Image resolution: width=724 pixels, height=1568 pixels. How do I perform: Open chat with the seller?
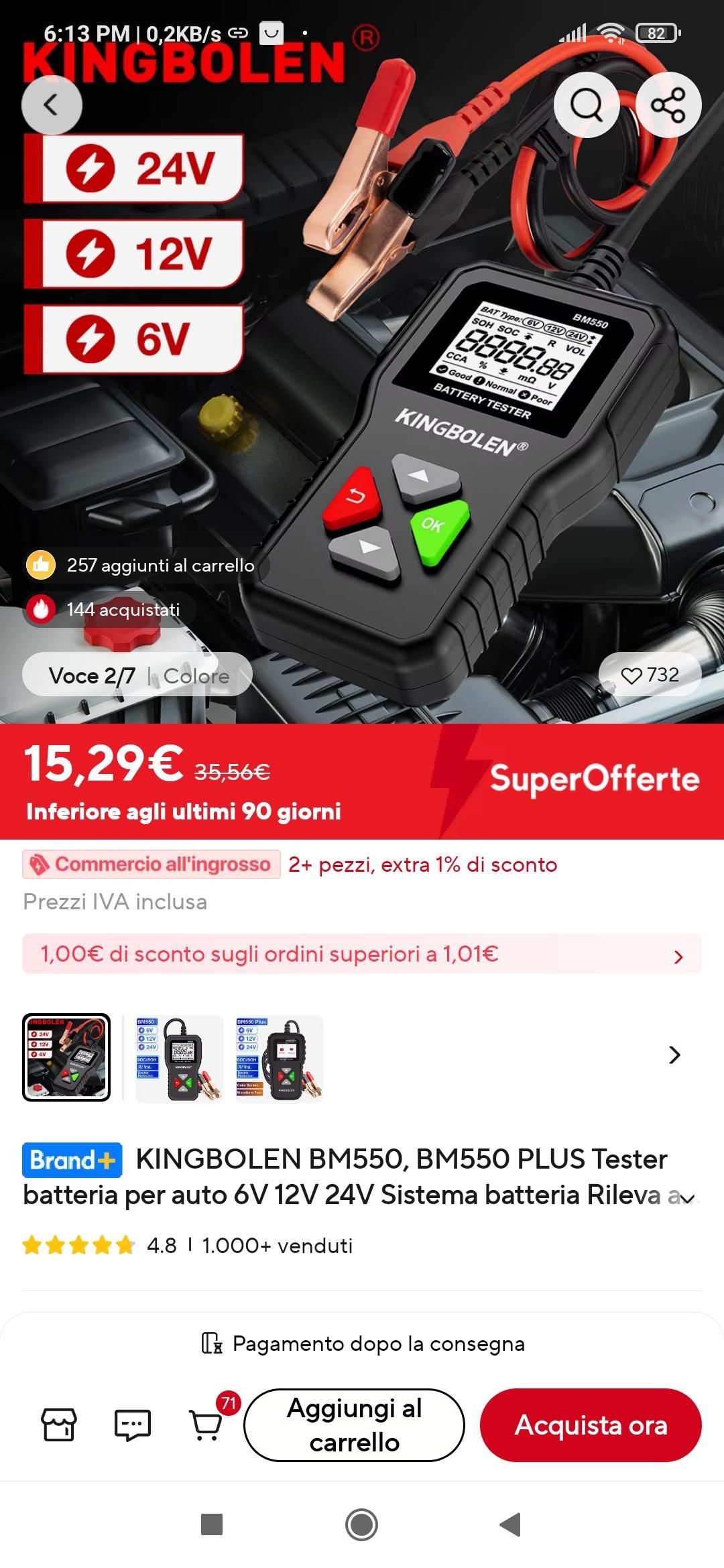click(132, 1424)
